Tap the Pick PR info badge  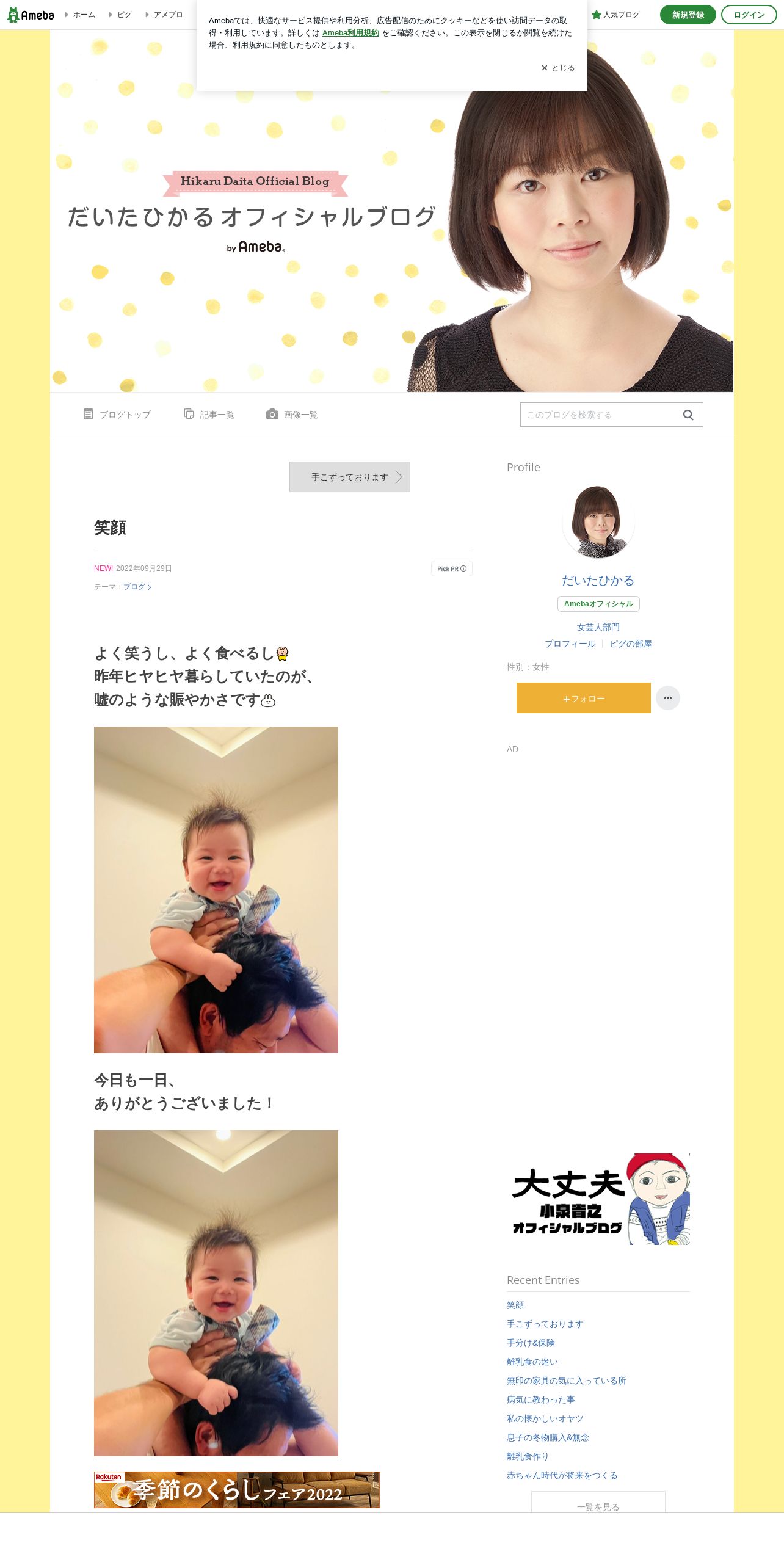tap(452, 568)
